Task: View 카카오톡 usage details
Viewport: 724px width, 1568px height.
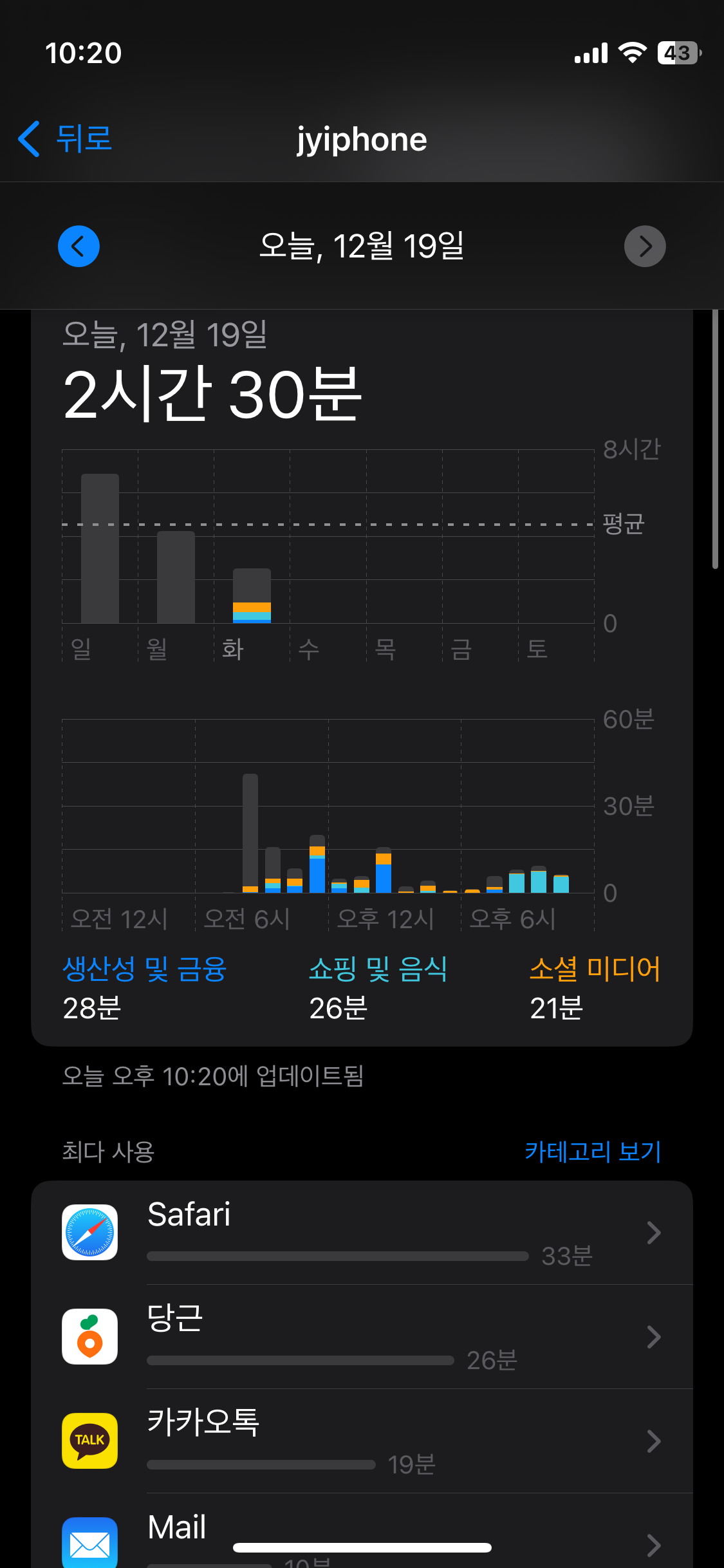Action: pyautogui.click(x=362, y=1441)
